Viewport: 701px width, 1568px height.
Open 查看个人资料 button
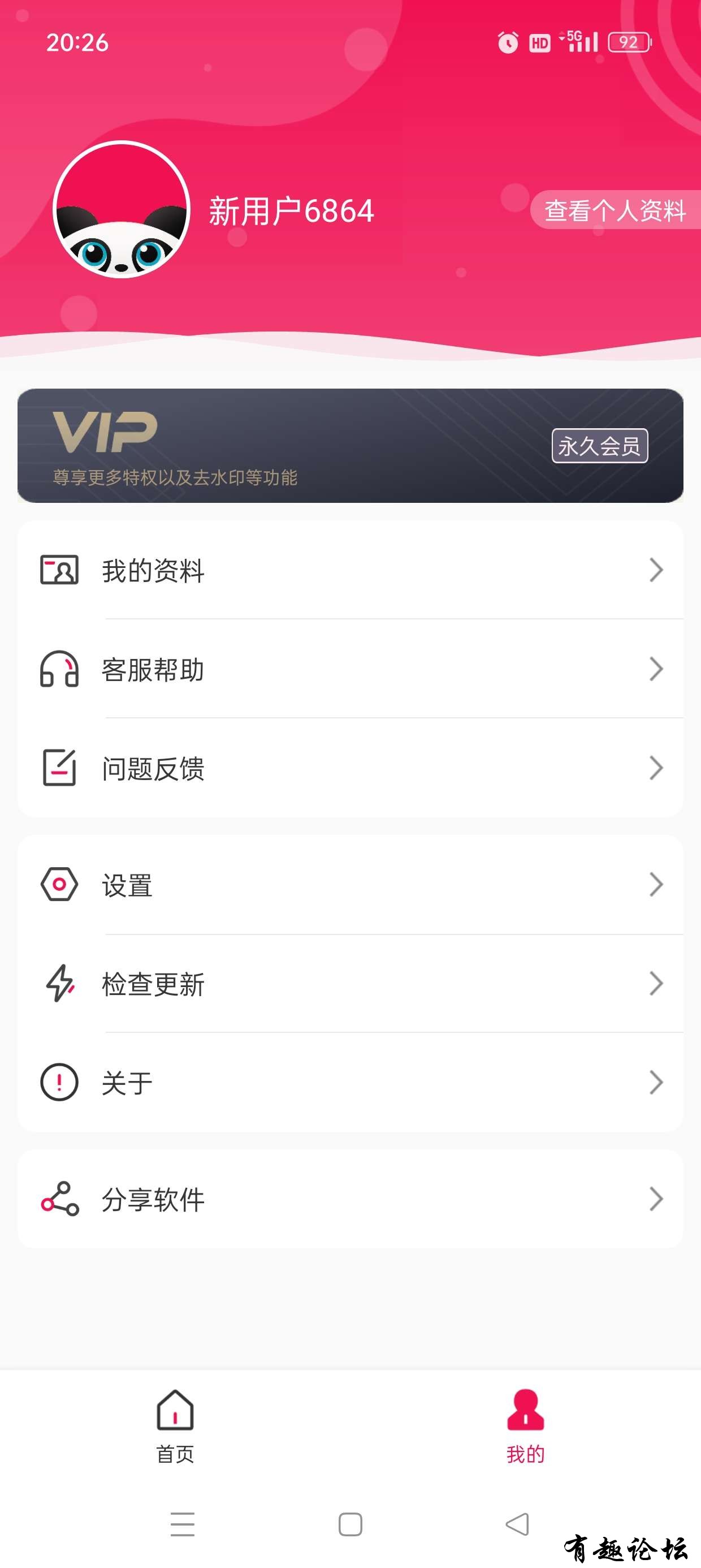615,210
